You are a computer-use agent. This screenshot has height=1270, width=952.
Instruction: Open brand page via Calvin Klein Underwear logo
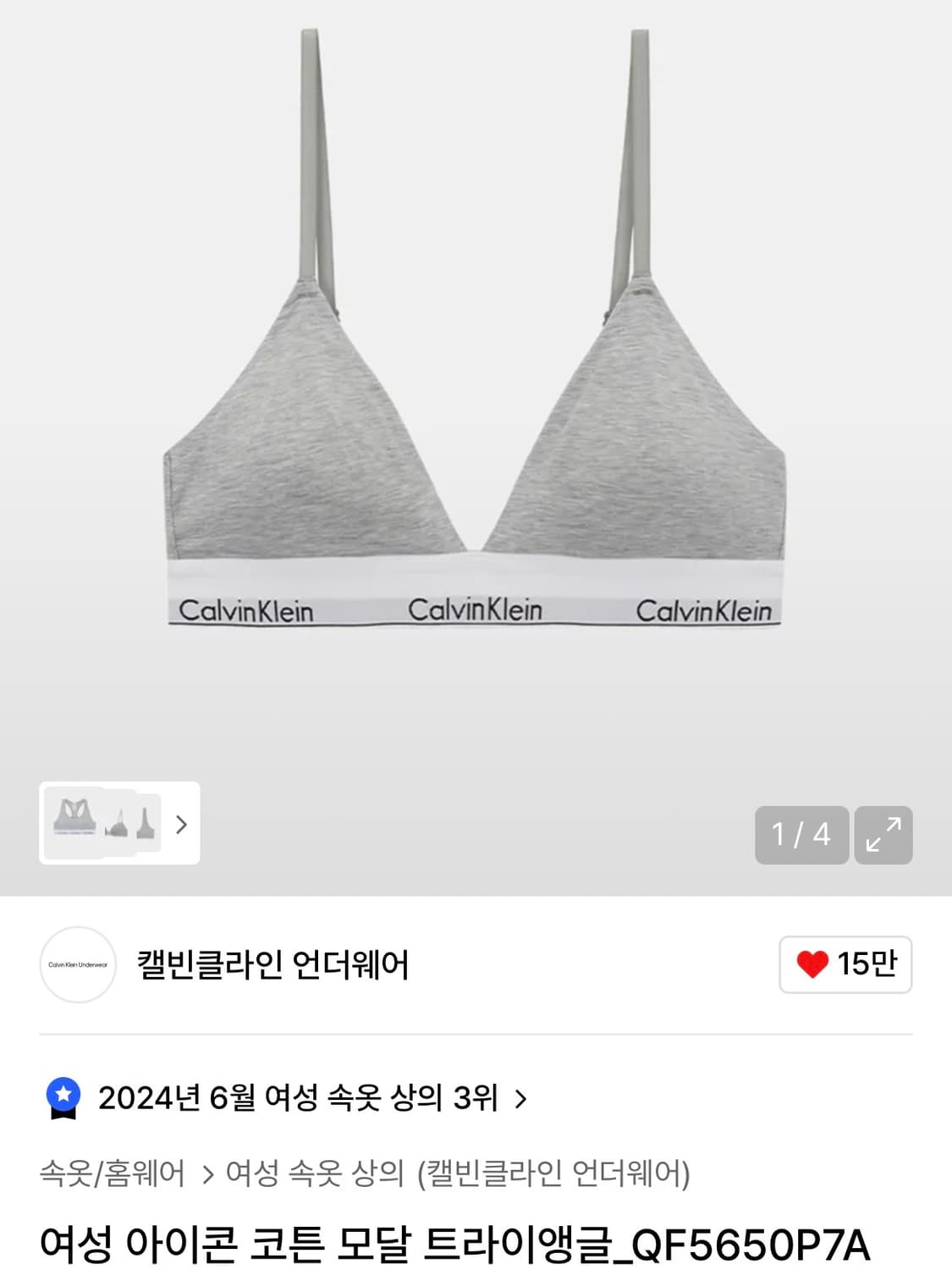click(x=76, y=965)
